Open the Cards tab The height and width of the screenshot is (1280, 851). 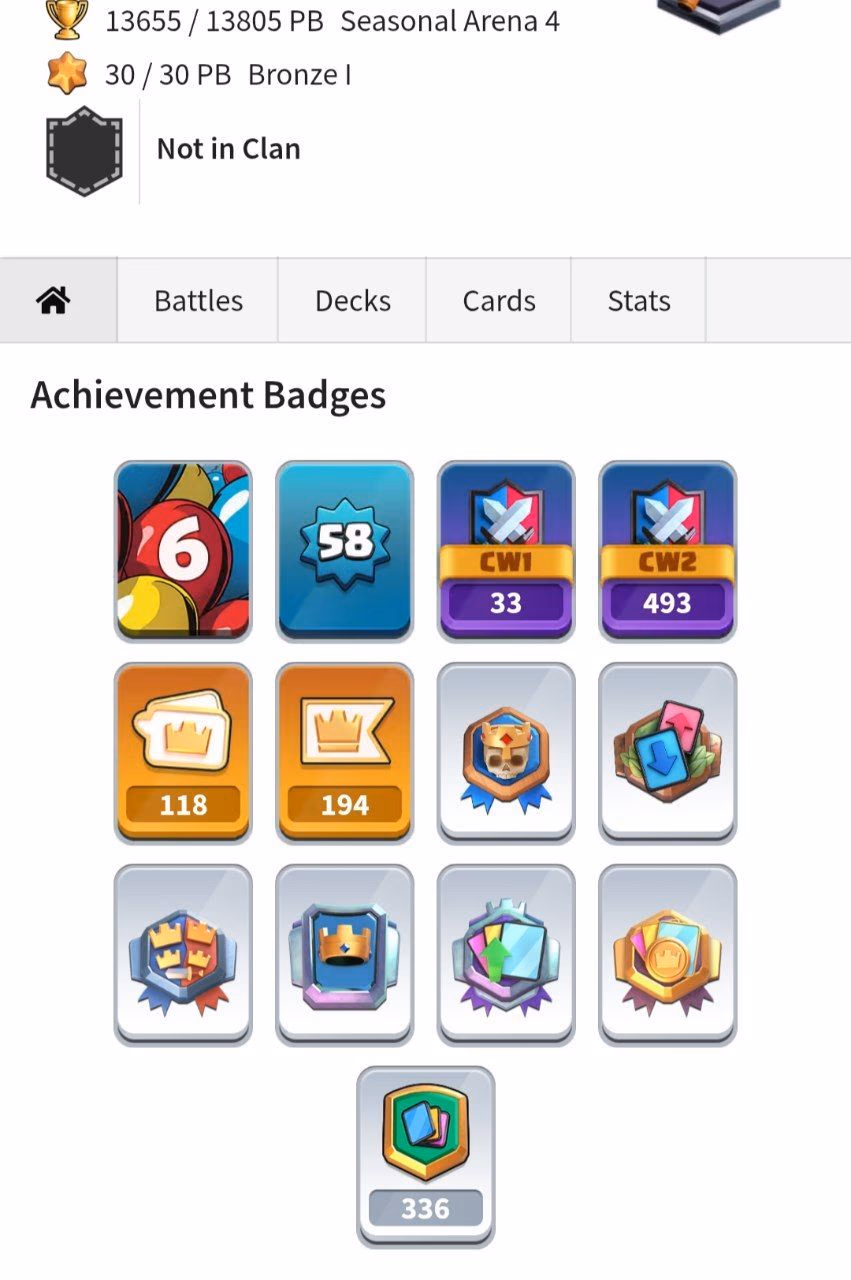498,301
